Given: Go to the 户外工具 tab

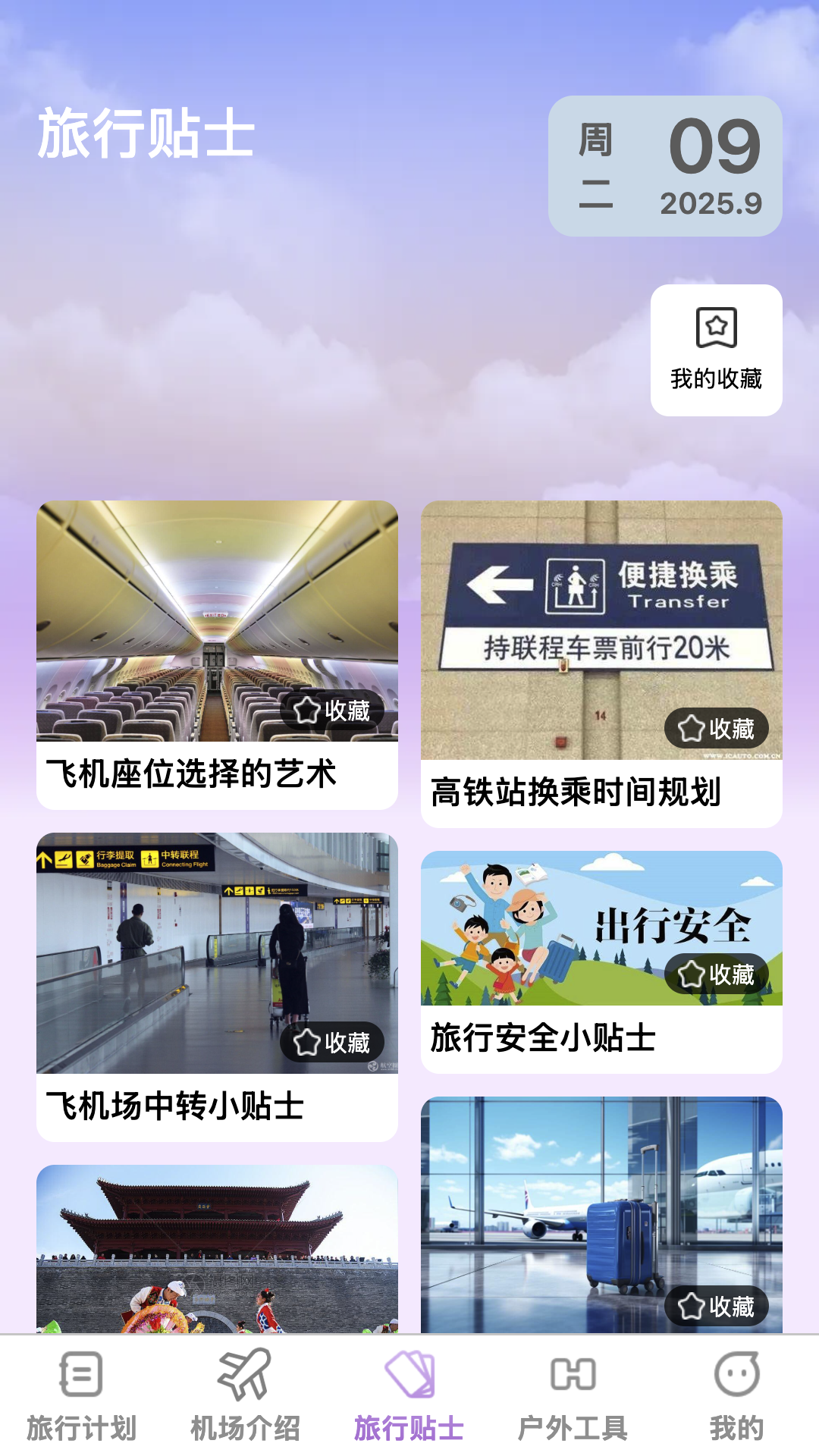Looking at the screenshot, I should point(573,1395).
